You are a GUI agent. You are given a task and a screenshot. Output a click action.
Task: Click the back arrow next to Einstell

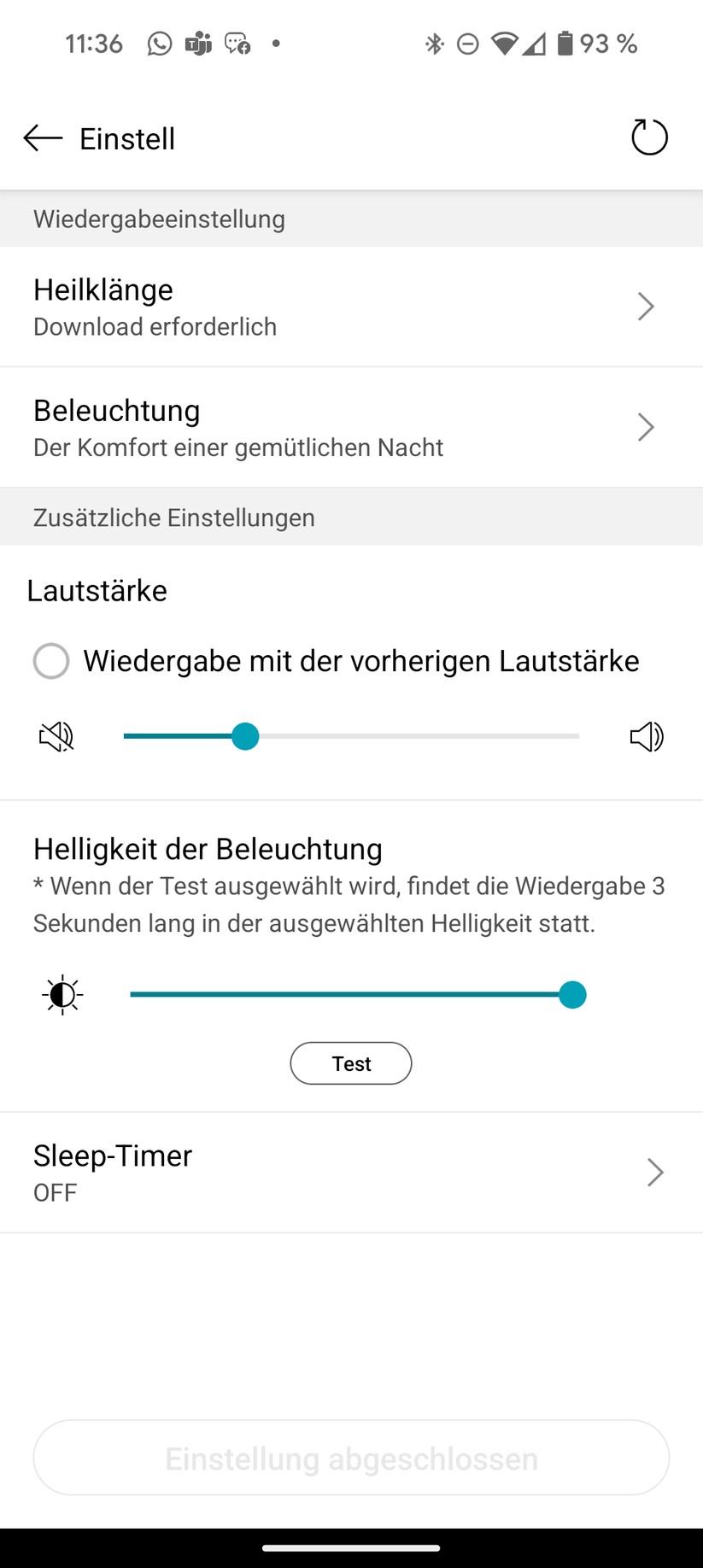click(42, 137)
